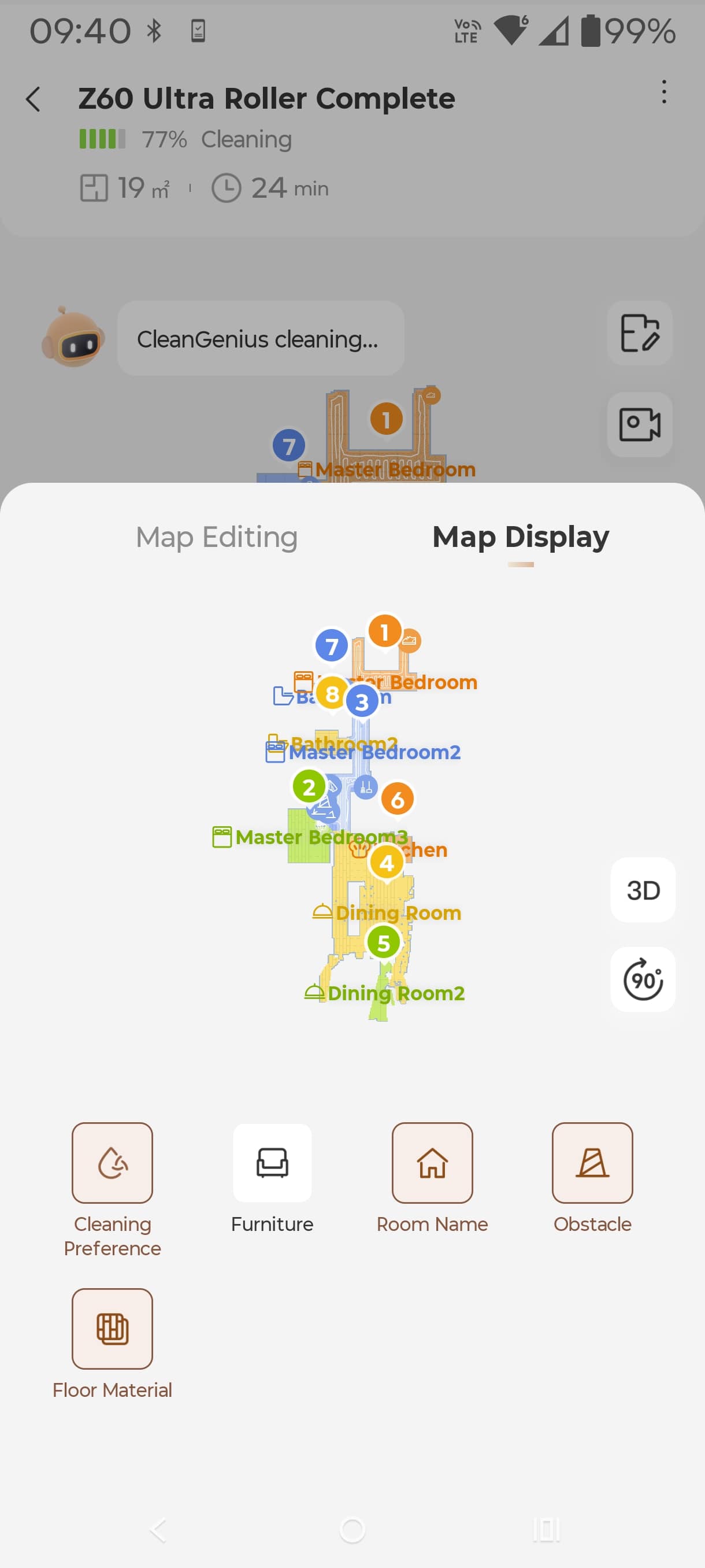Toggle Furniture display on map

(272, 1163)
